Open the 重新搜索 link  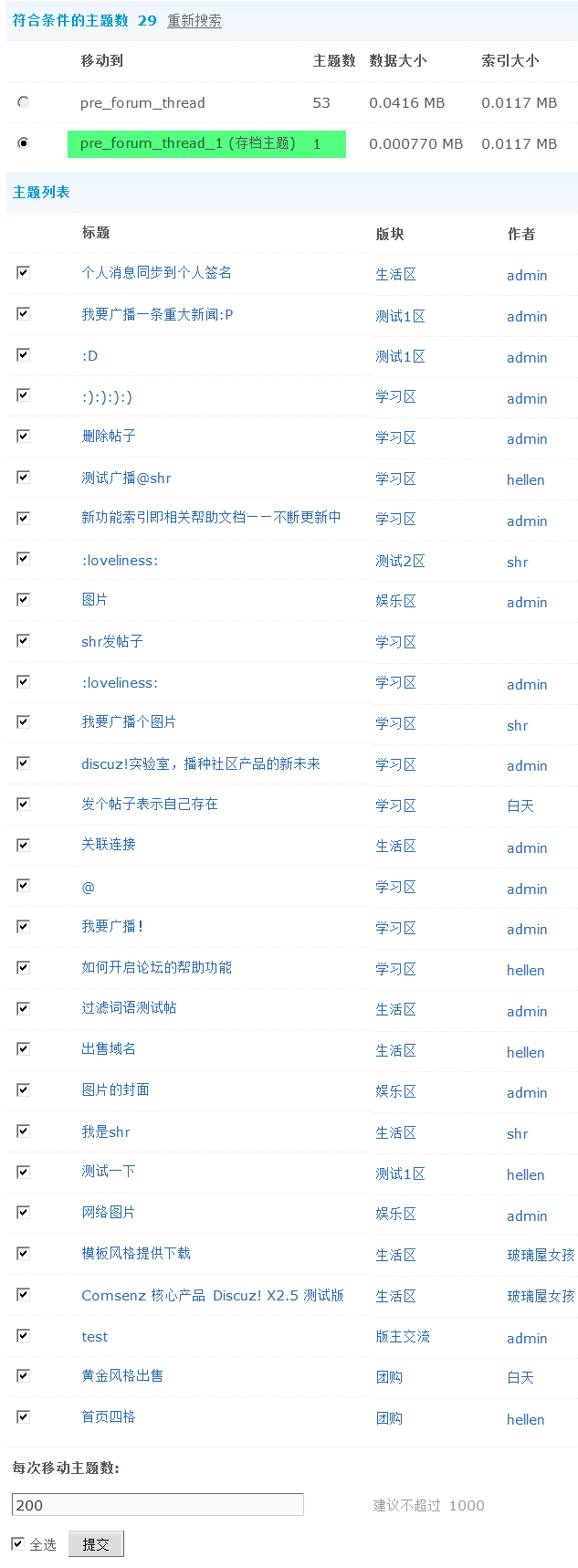[x=194, y=20]
